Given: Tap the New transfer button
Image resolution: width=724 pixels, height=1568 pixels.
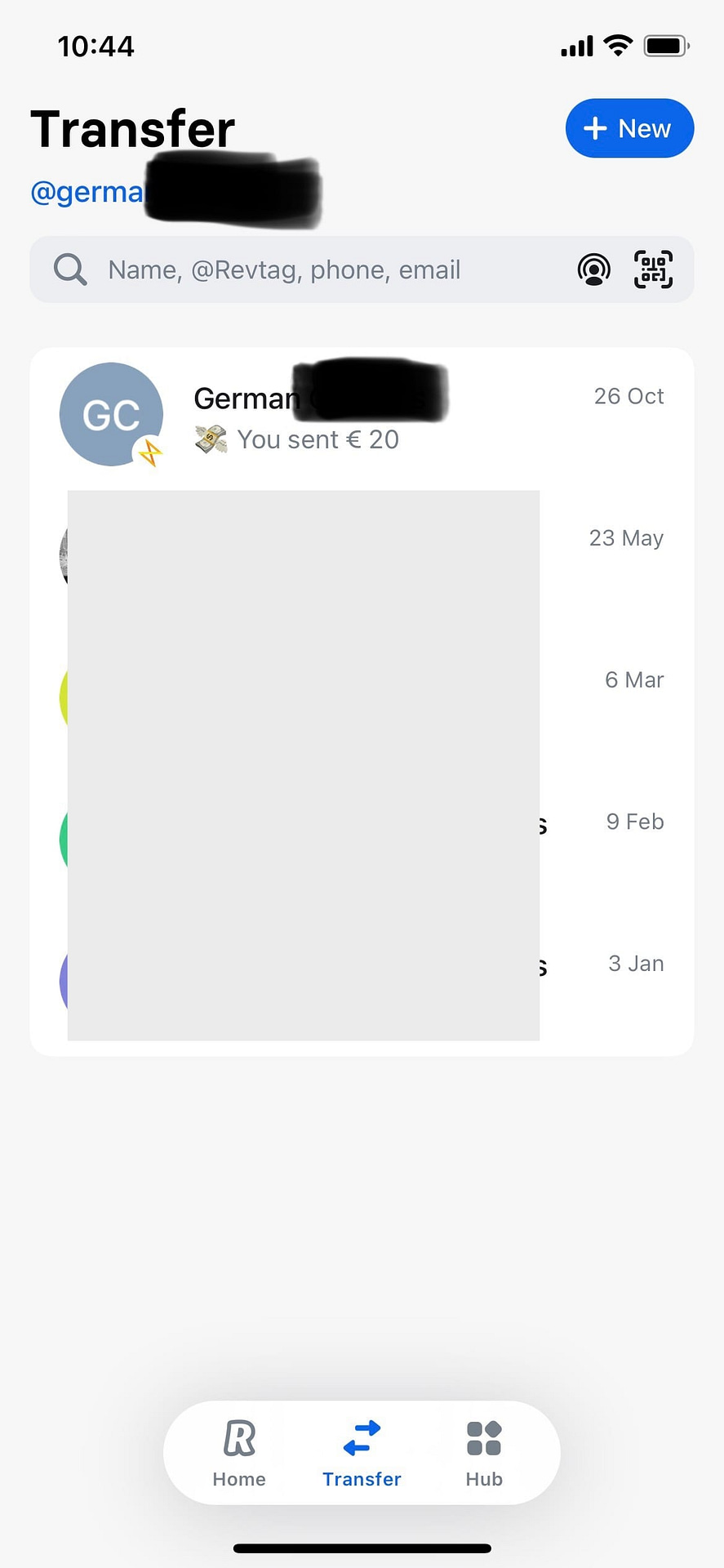Looking at the screenshot, I should pos(629,128).
